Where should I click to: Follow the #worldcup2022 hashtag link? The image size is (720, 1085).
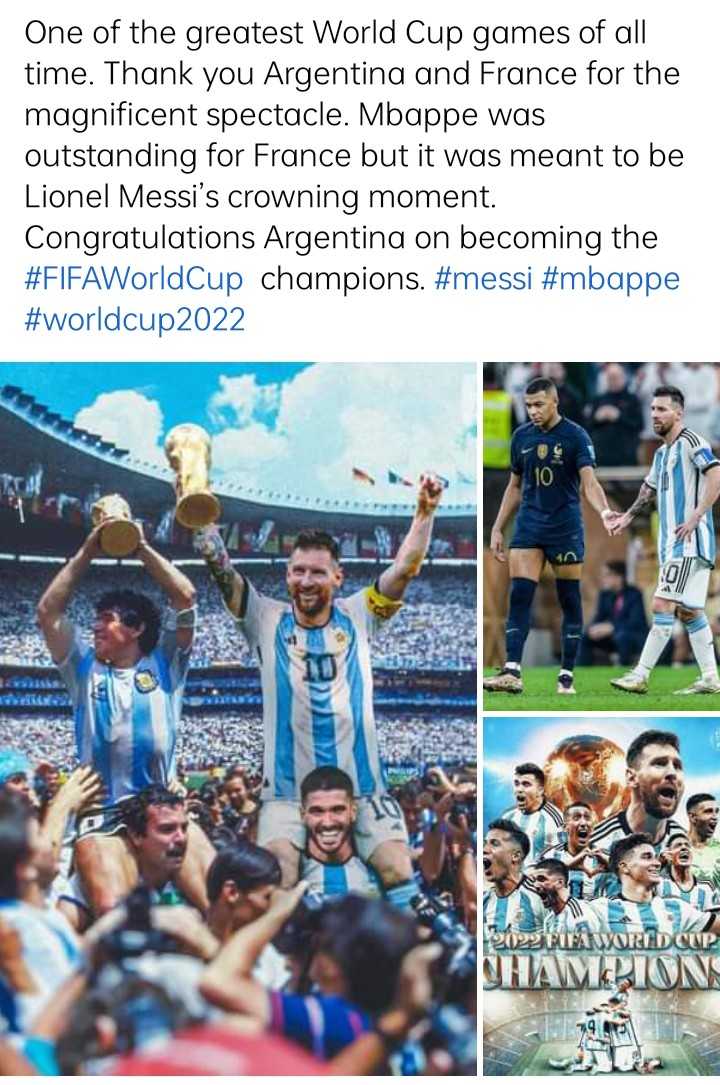coord(134,320)
